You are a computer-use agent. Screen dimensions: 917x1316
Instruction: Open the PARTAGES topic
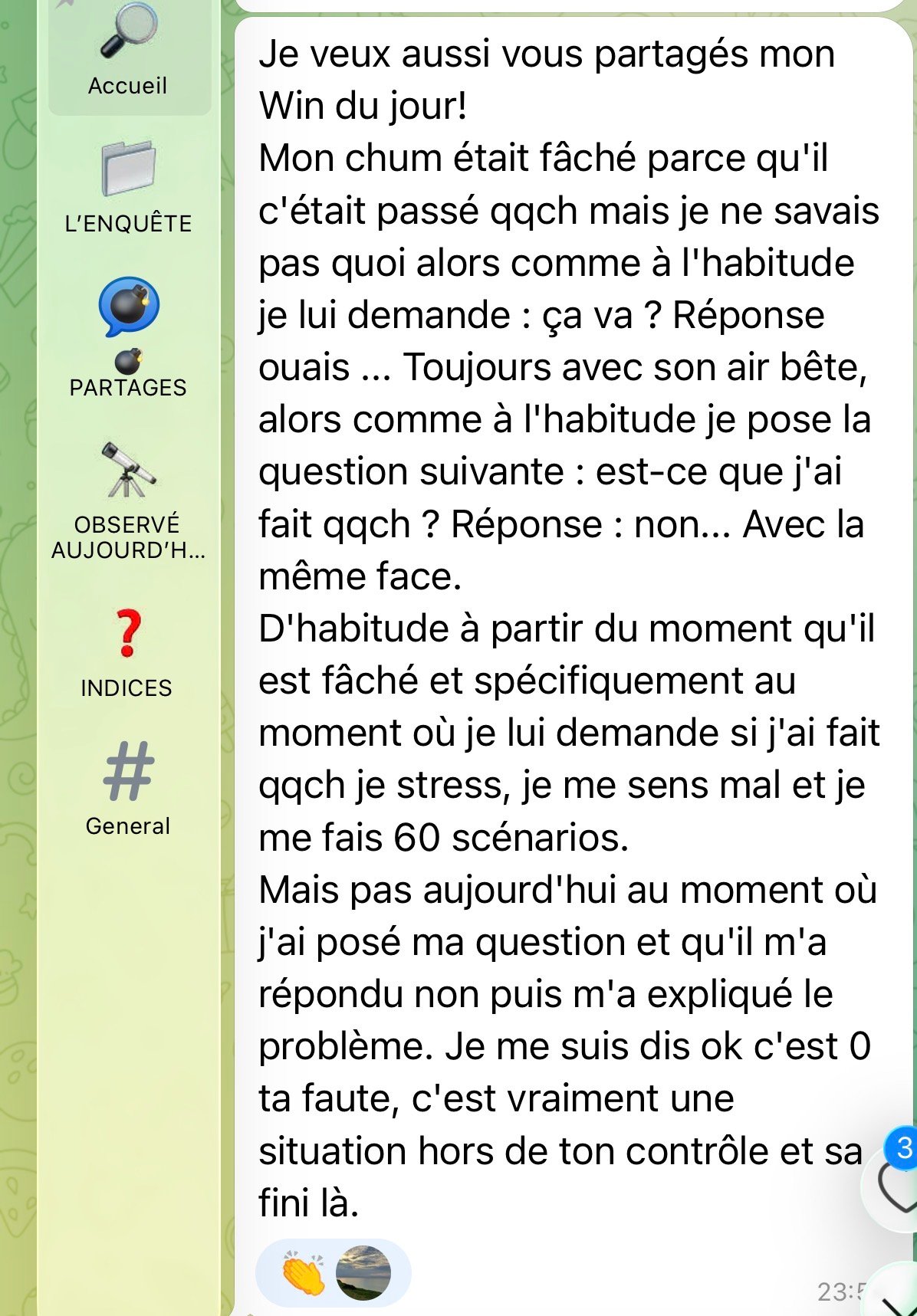click(128, 338)
